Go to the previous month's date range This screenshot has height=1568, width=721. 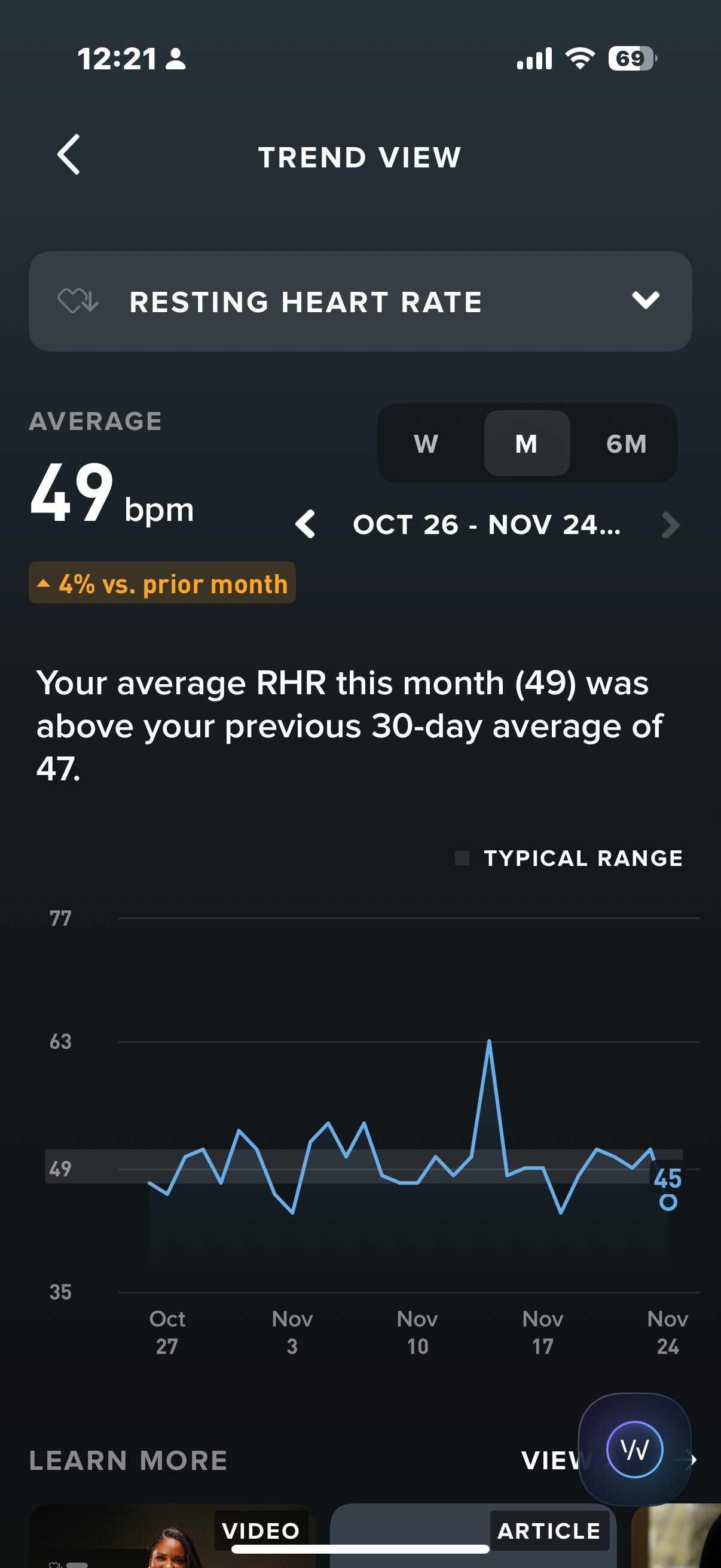305,524
